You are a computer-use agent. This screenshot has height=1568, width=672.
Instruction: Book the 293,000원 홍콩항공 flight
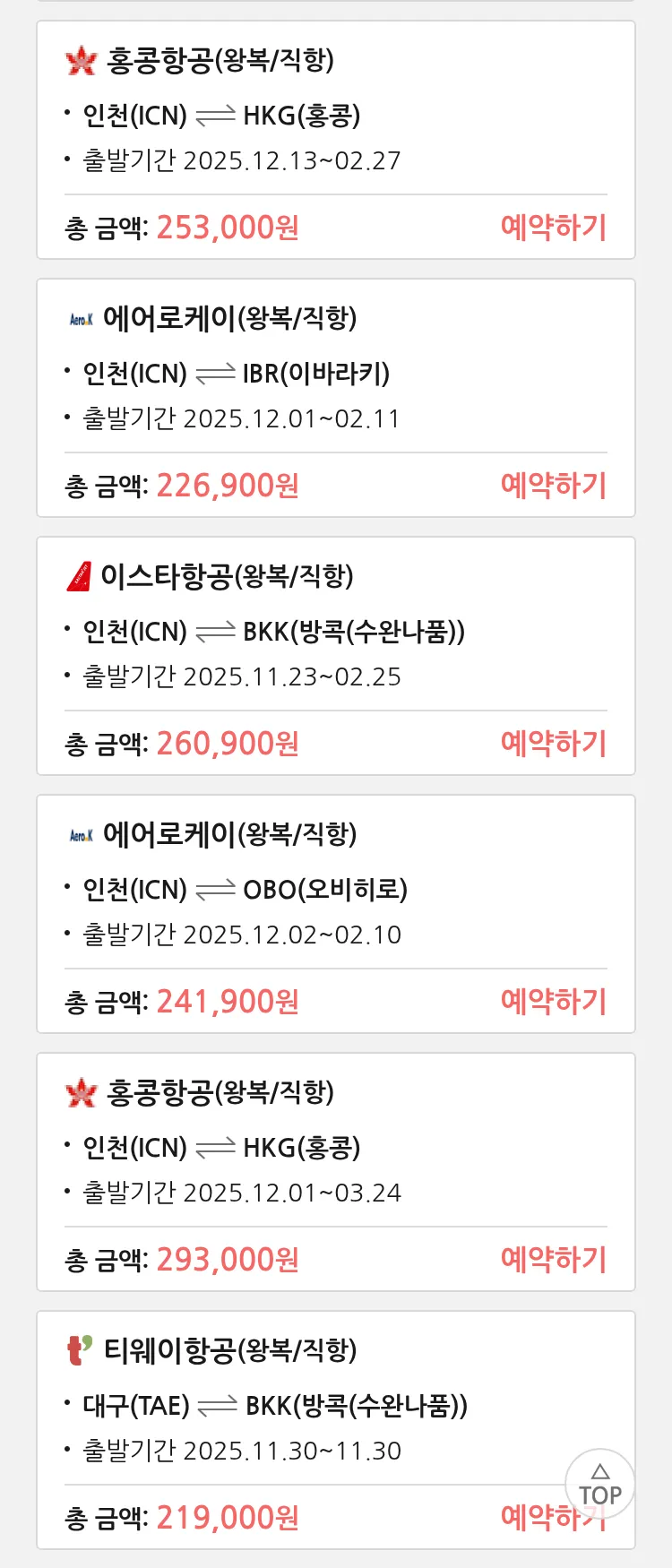(x=553, y=1260)
